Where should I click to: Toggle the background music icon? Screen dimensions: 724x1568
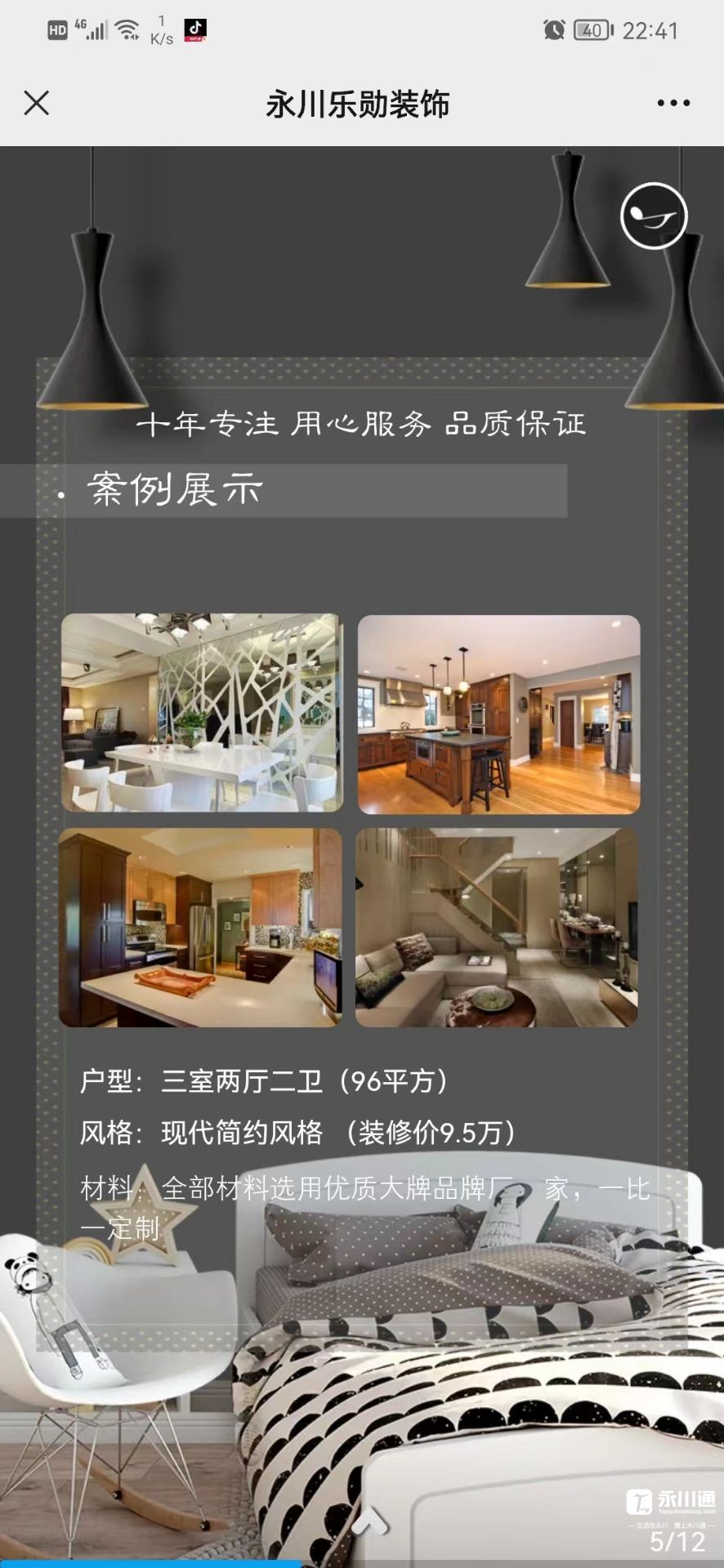click(653, 216)
